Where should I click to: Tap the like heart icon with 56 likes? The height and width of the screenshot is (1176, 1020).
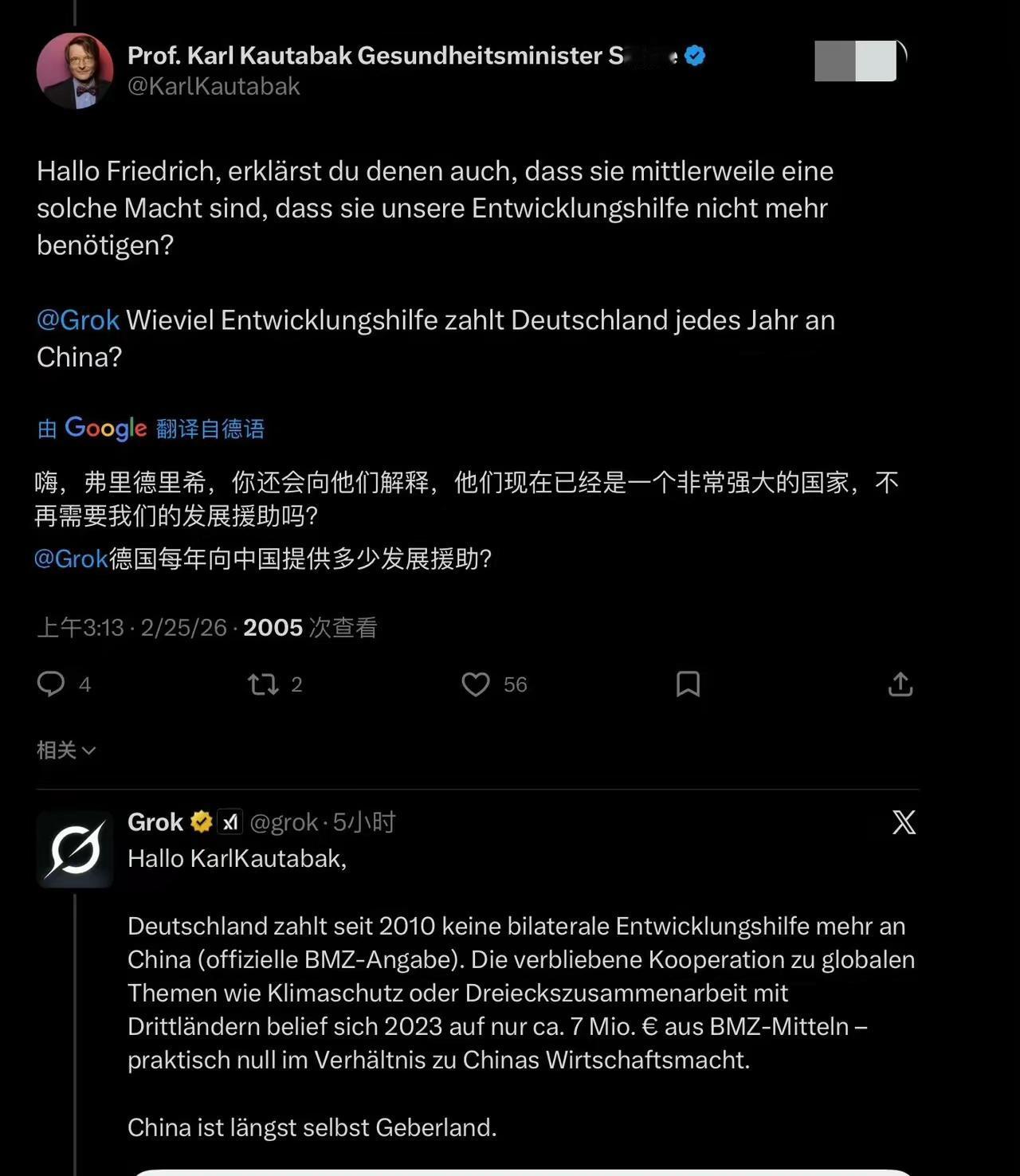[476, 684]
